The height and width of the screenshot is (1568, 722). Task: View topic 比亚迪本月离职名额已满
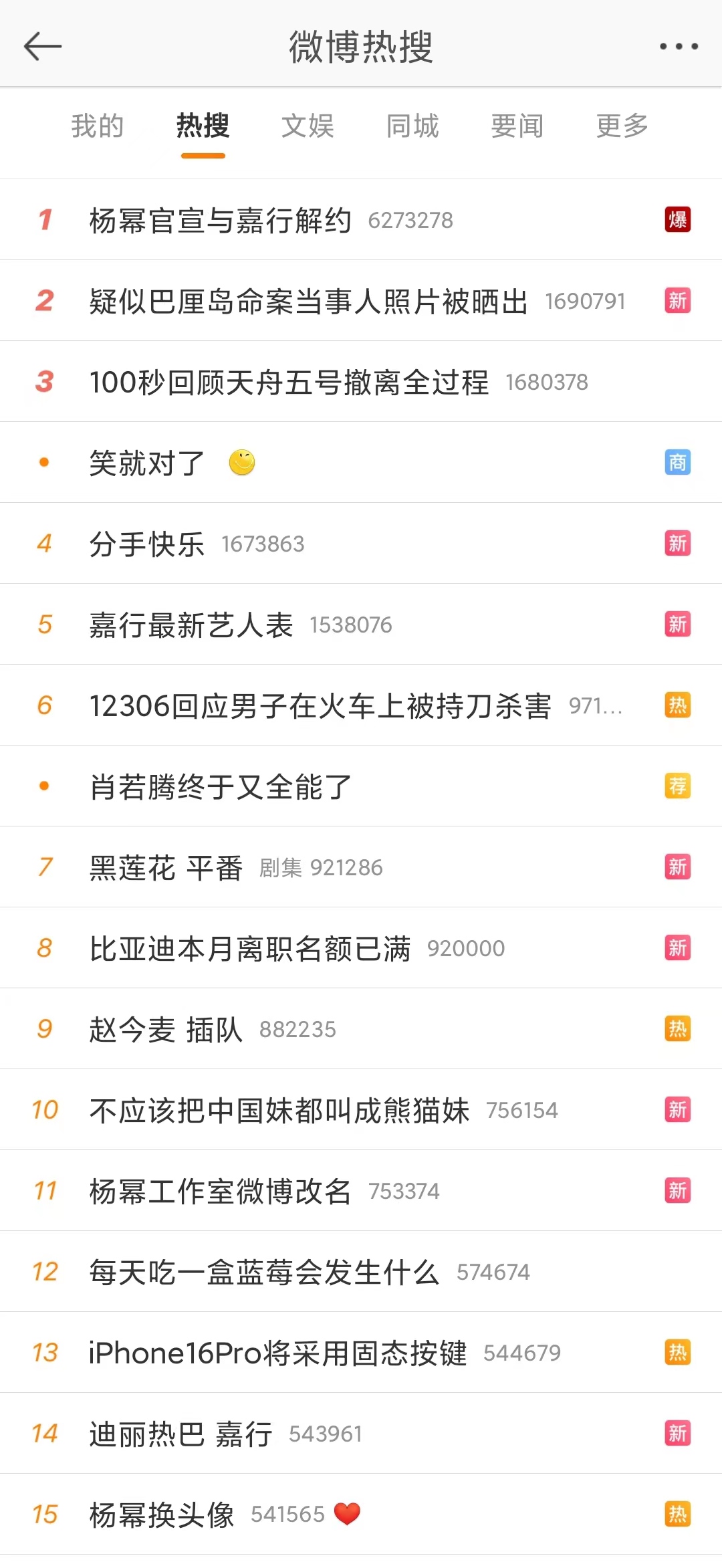point(250,948)
